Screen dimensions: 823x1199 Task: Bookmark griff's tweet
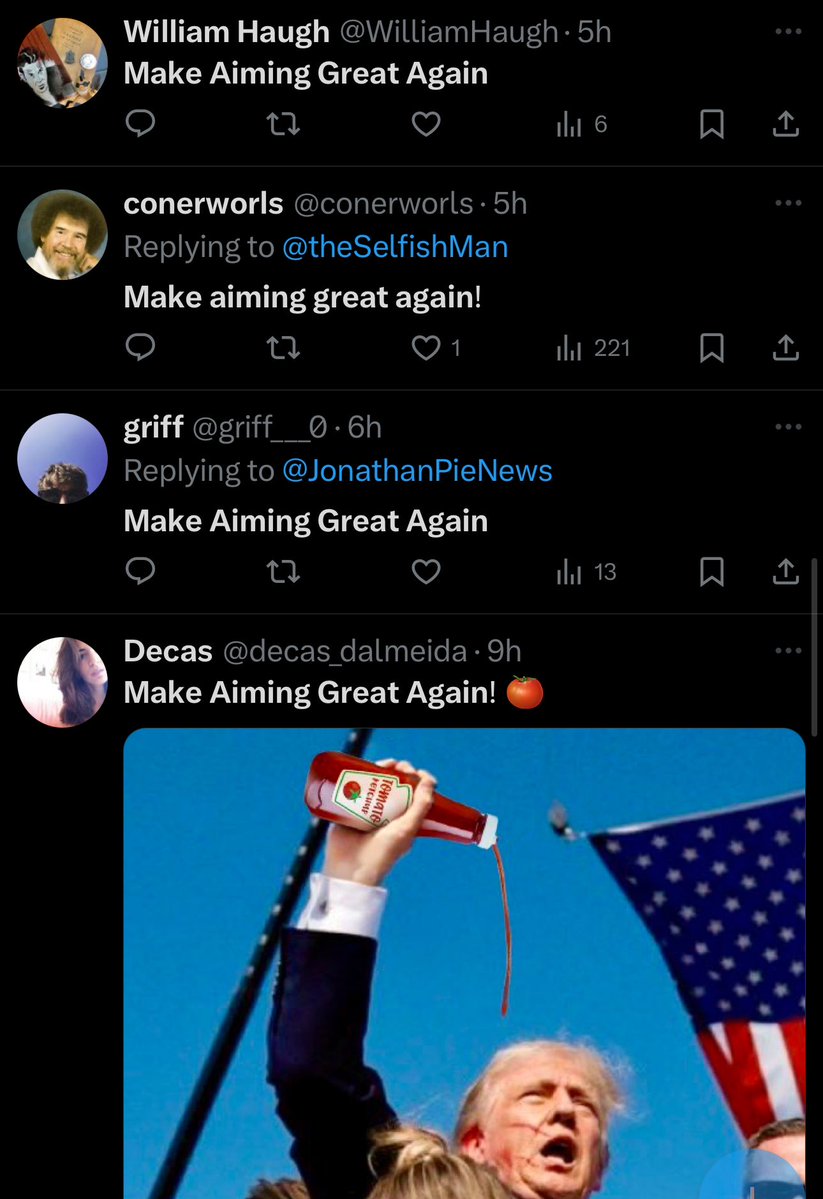711,572
